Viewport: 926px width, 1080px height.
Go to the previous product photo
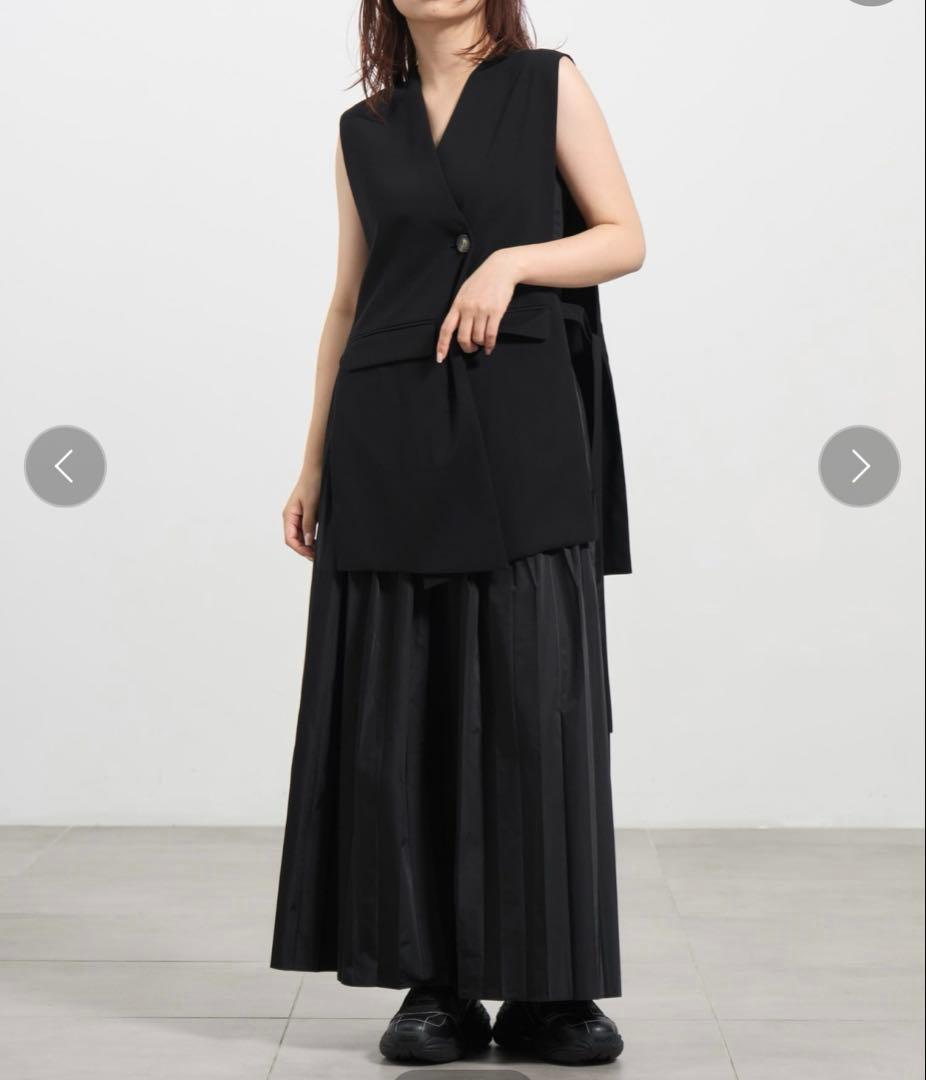(x=65, y=466)
